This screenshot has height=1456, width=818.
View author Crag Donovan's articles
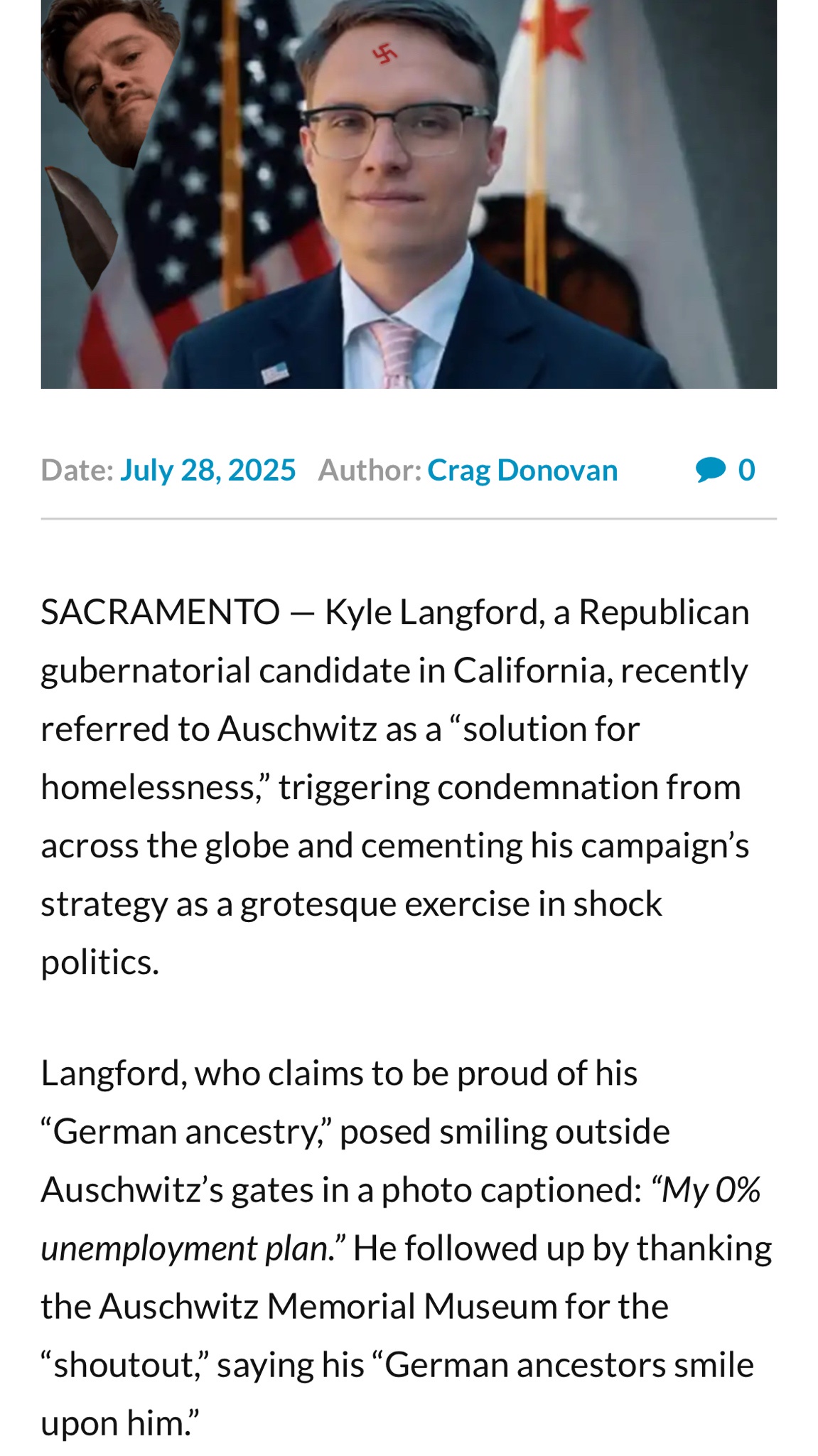(522, 471)
